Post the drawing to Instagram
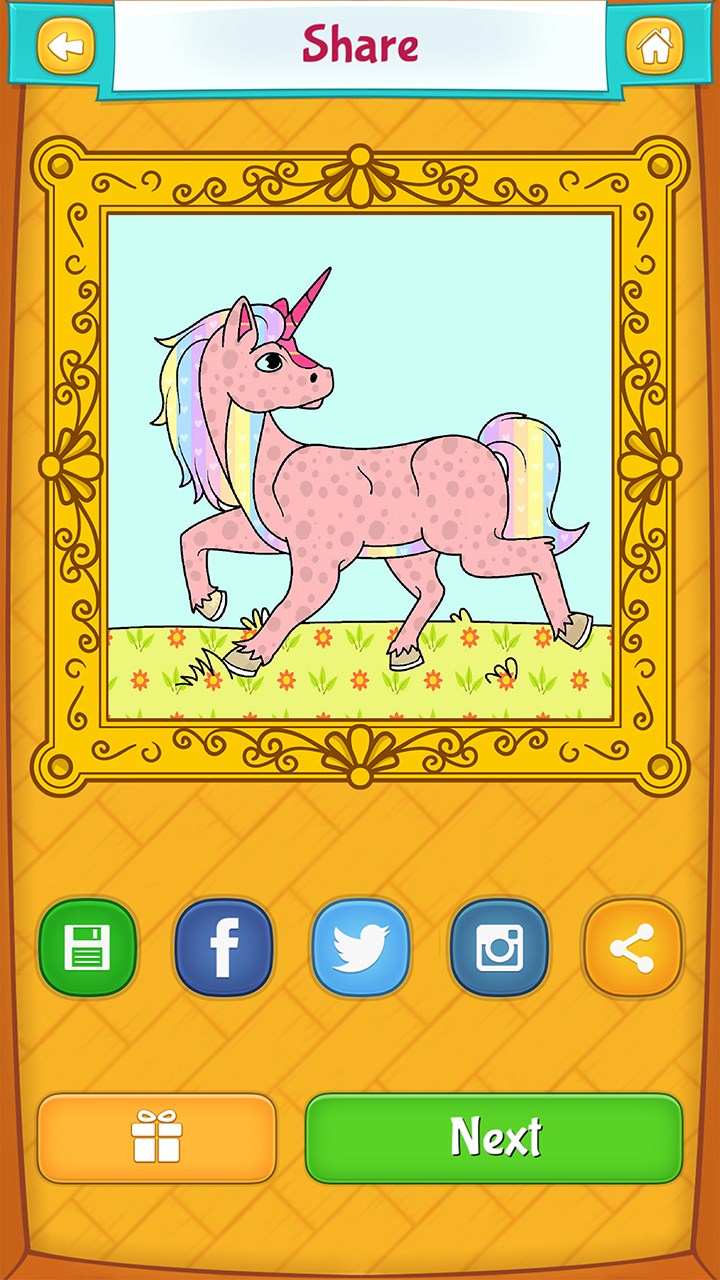Viewport: 720px width, 1280px height. tap(498, 947)
